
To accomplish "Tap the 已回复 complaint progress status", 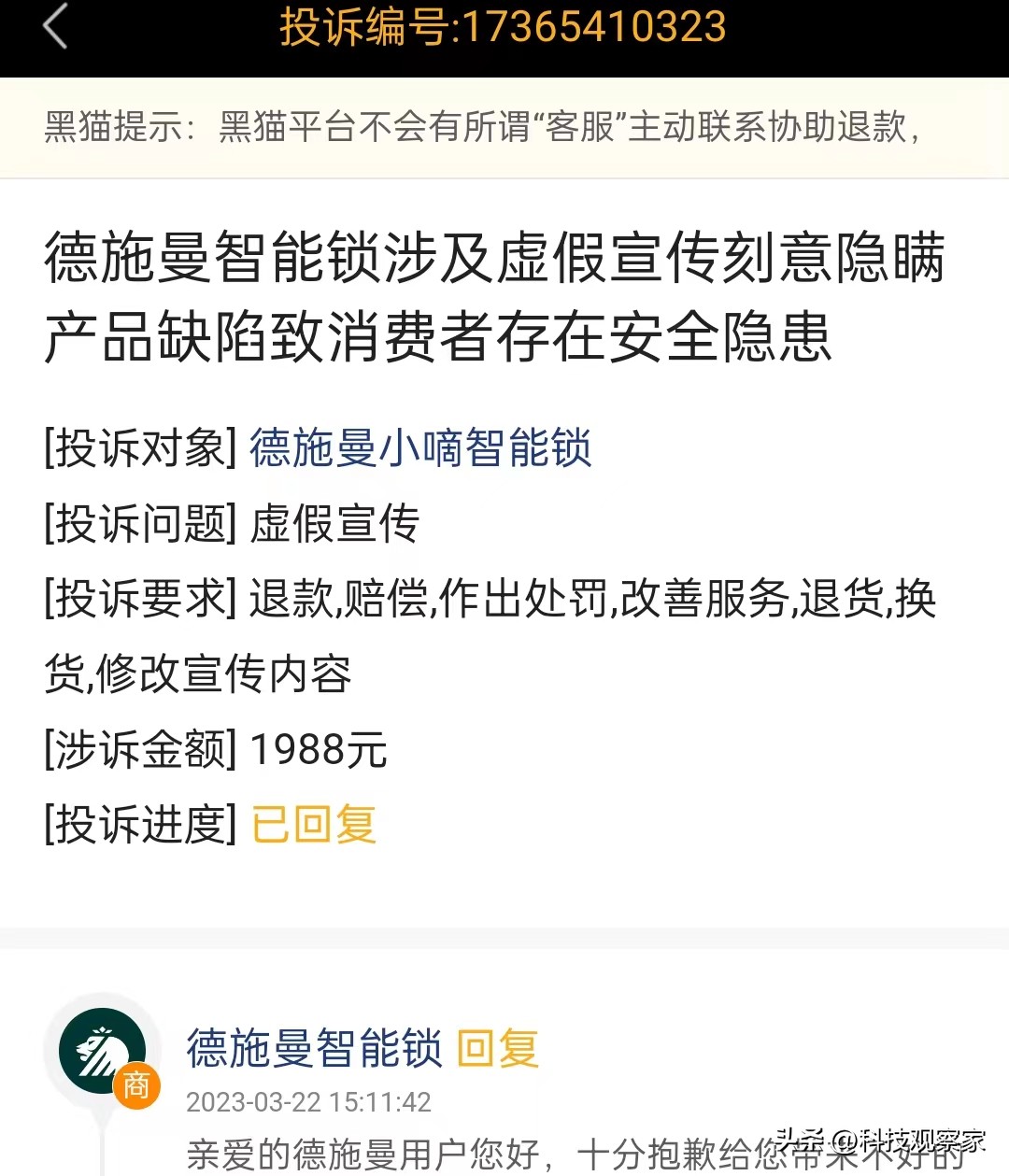I will (312, 824).
